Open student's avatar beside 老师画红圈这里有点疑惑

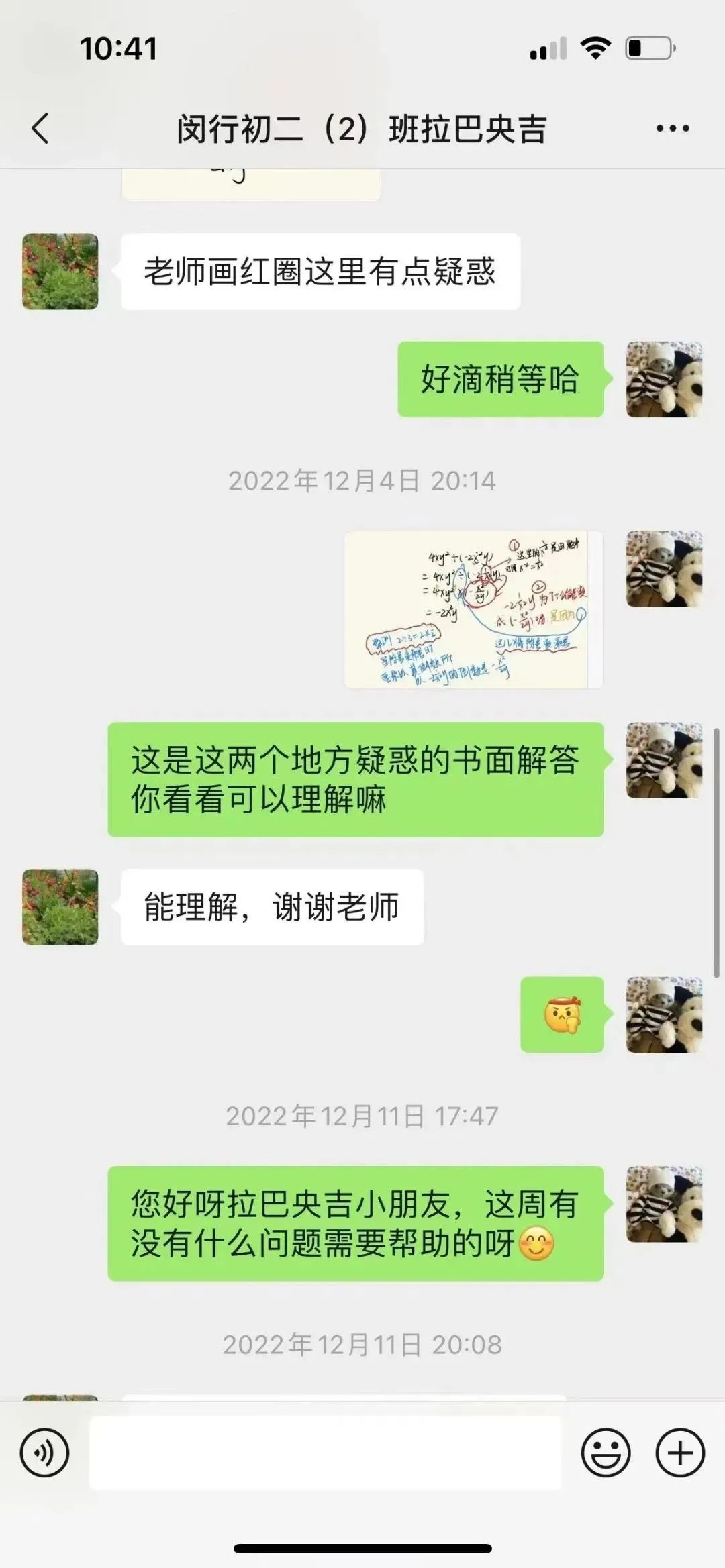coord(60,272)
